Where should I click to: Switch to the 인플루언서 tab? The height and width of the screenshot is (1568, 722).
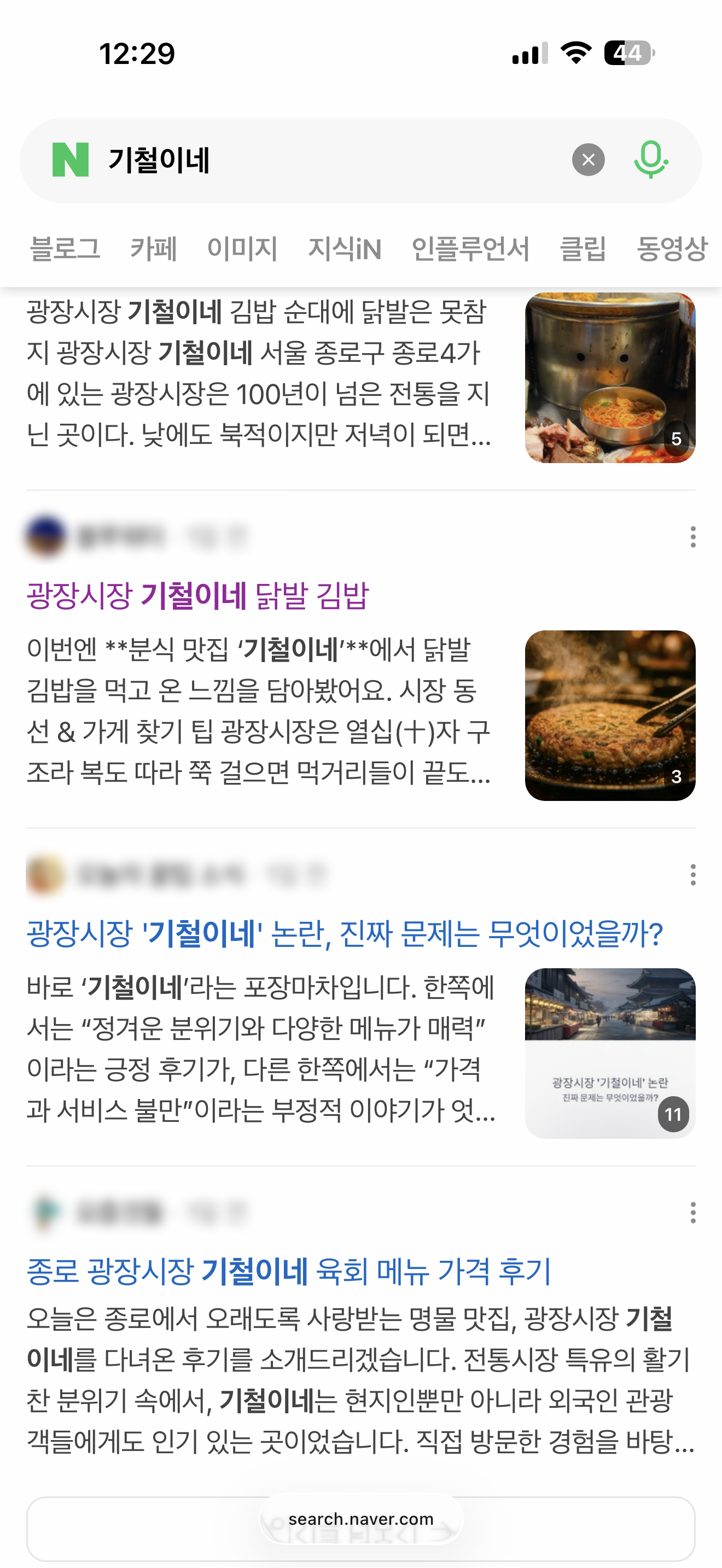click(470, 248)
